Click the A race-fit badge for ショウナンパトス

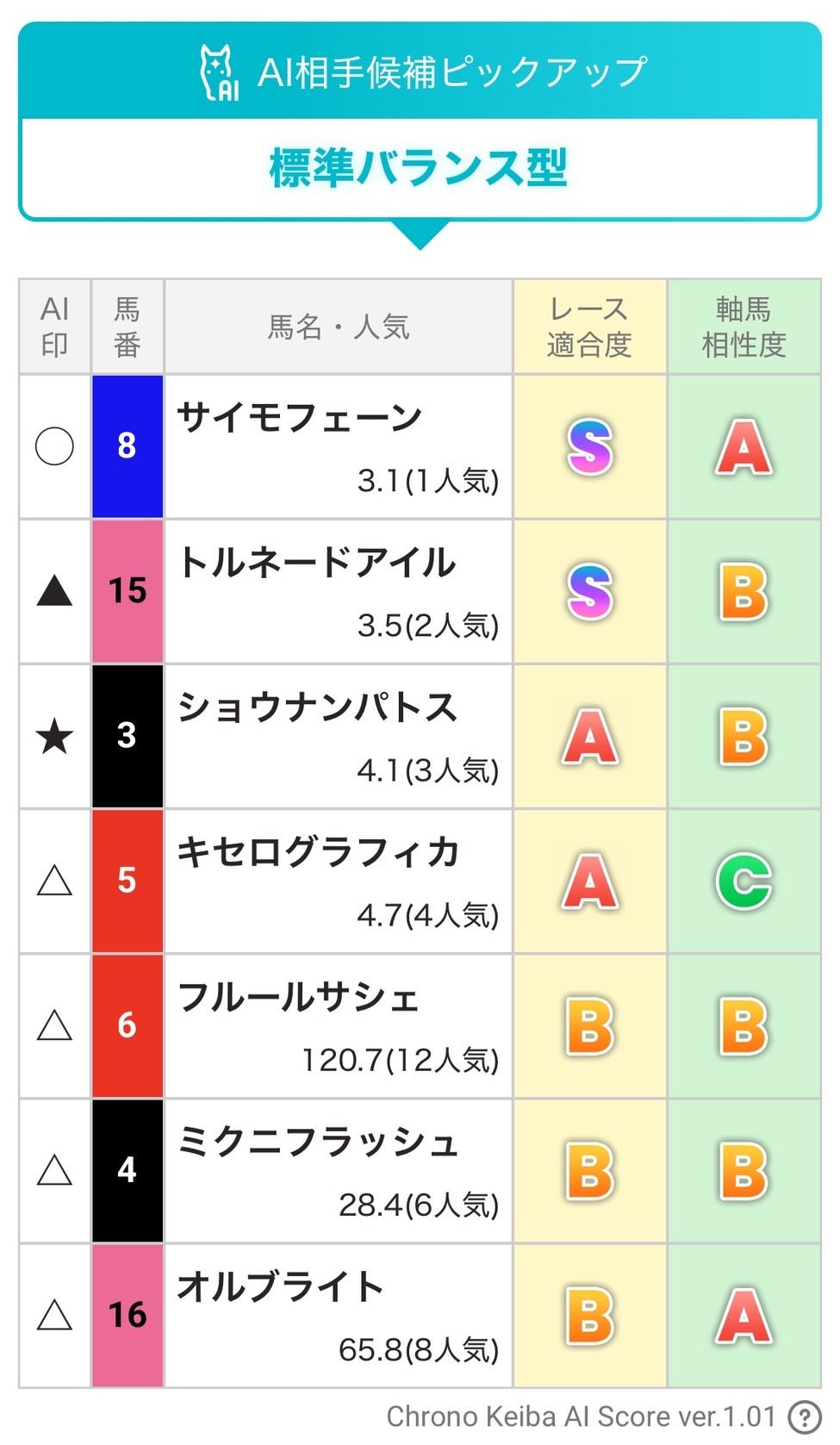click(x=589, y=735)
